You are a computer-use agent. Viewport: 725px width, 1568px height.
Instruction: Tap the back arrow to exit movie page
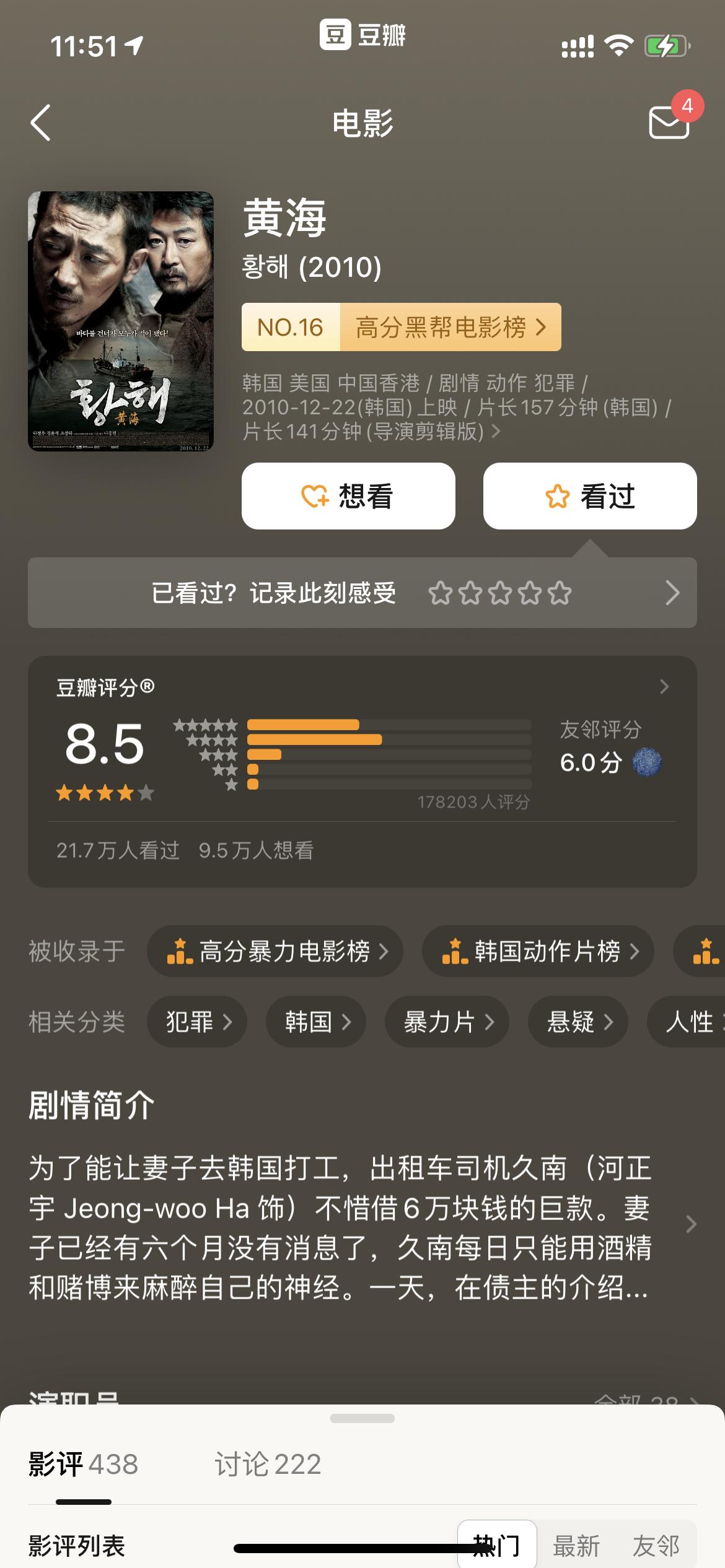(41, 123)
